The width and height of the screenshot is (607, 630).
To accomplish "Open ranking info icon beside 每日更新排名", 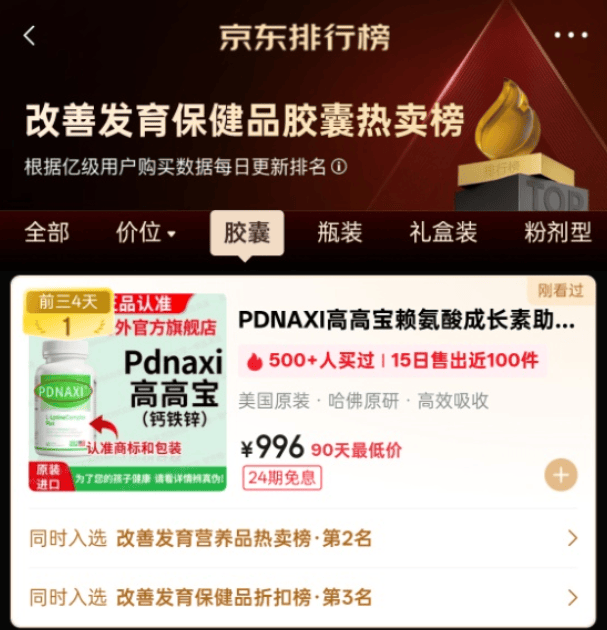I will click(x=340, y=167).
